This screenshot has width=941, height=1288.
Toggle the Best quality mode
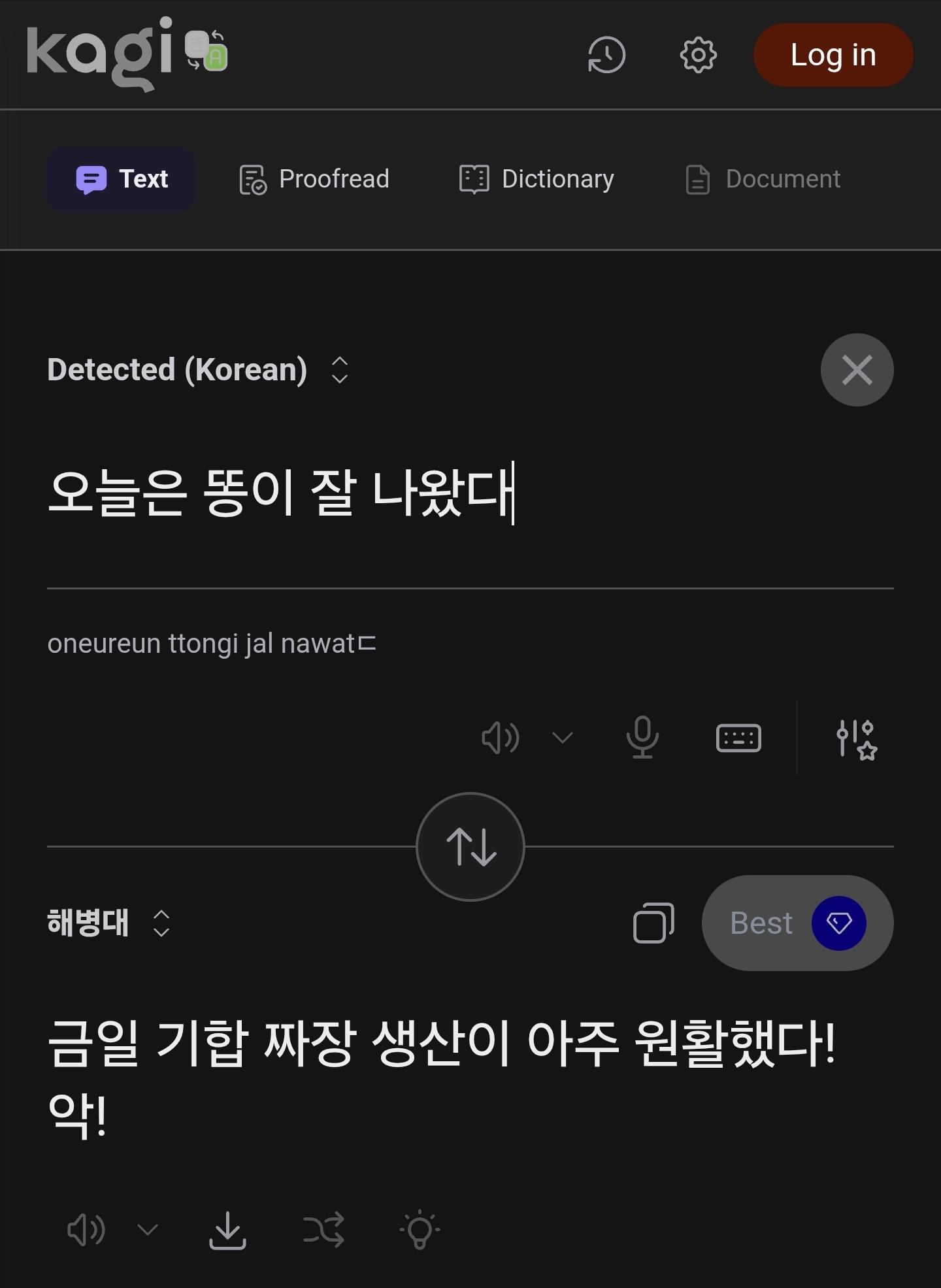click(x=797, y=923)
